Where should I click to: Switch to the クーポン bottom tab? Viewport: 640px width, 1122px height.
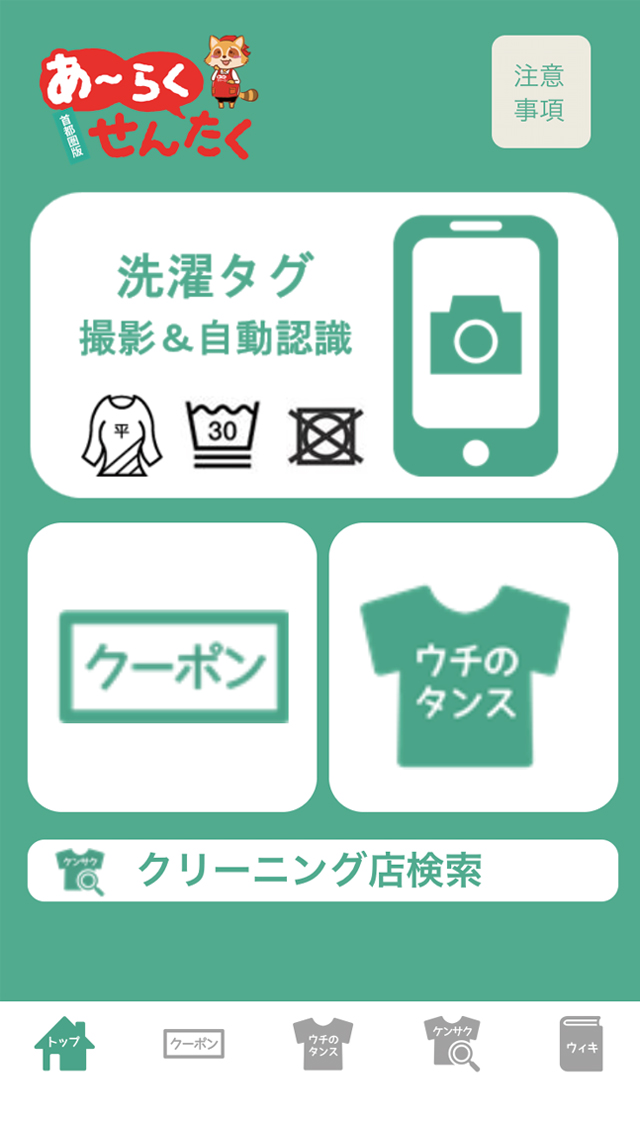pos(193,1043)
